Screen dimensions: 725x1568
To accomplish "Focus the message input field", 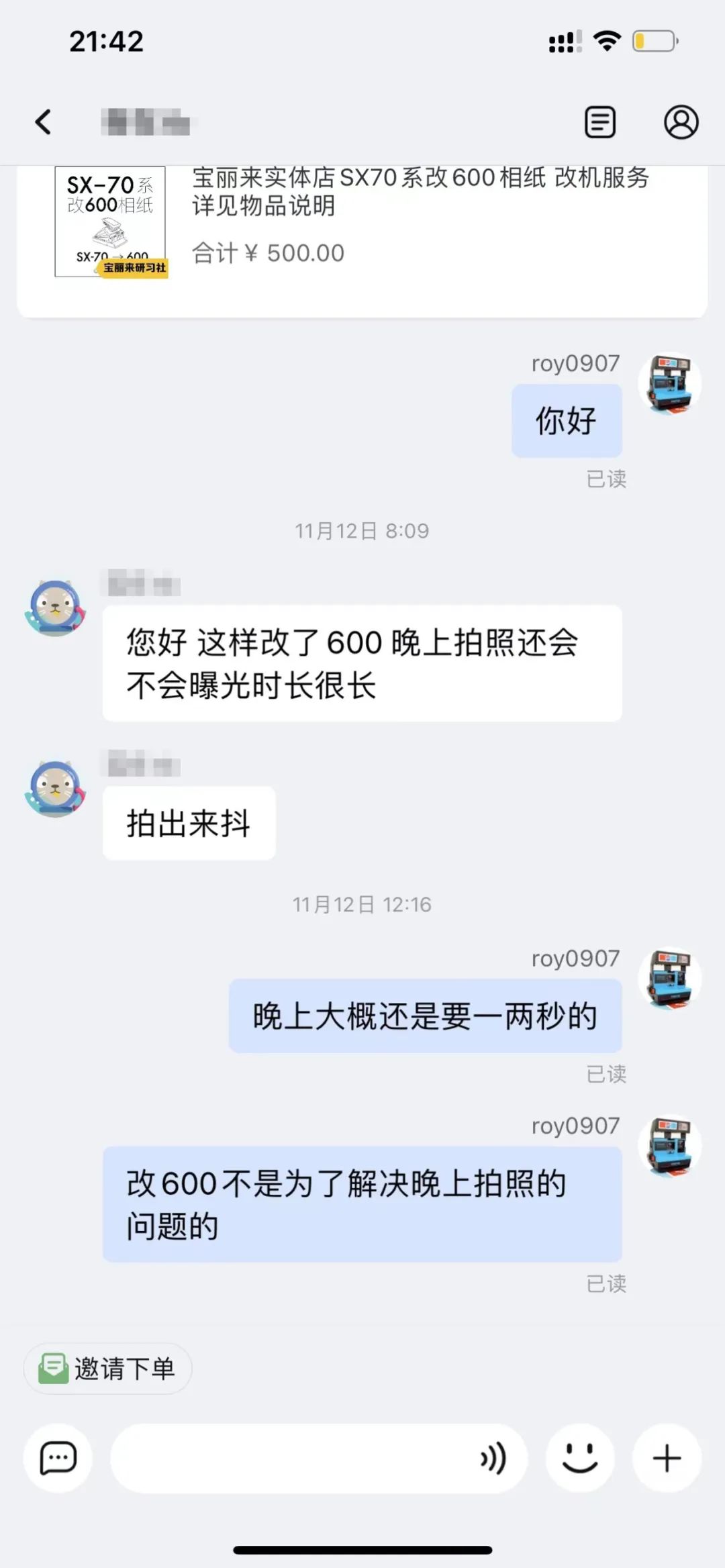I will click(289, 1458).
